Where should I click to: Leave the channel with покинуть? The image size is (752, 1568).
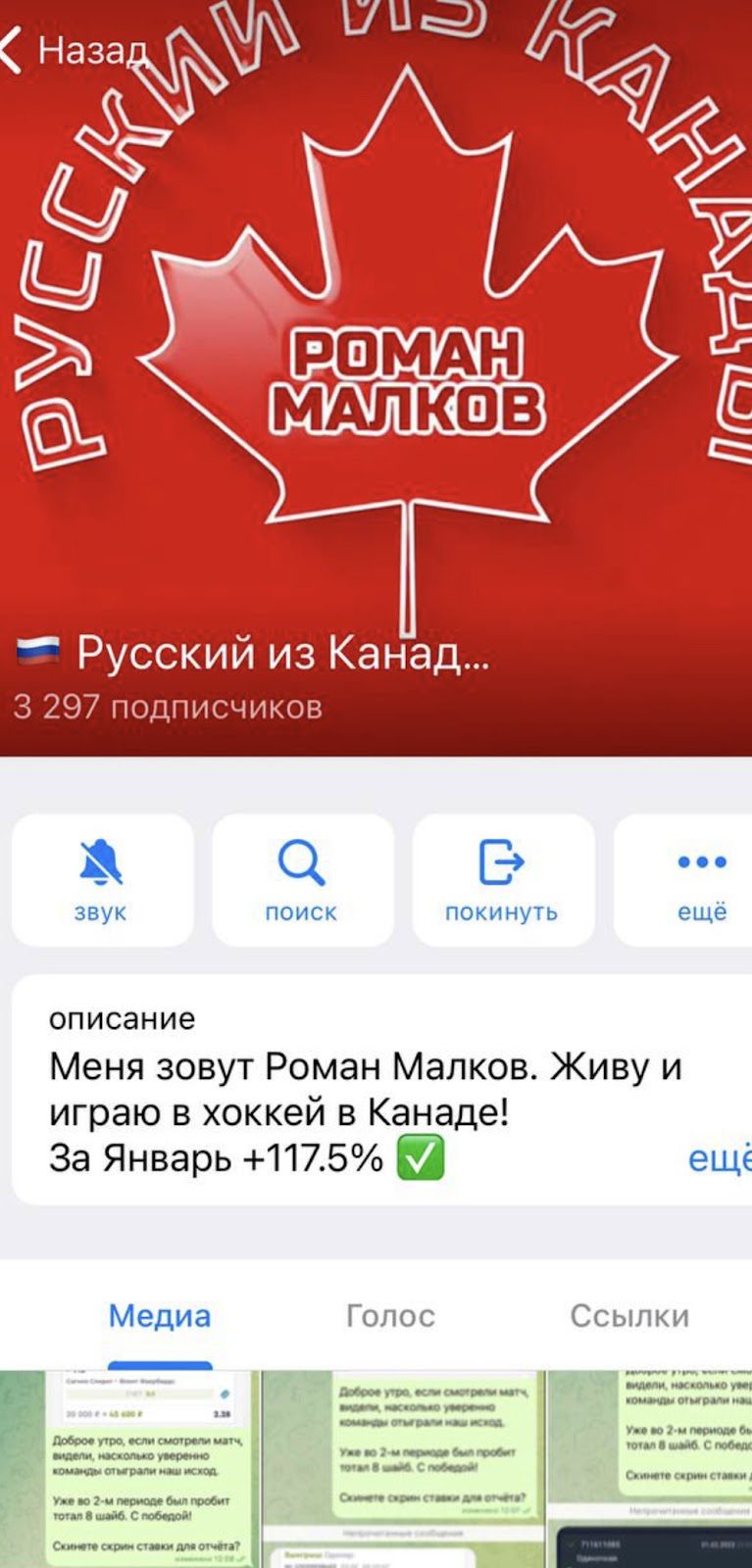pyautogui.click(x=503, y=879)
